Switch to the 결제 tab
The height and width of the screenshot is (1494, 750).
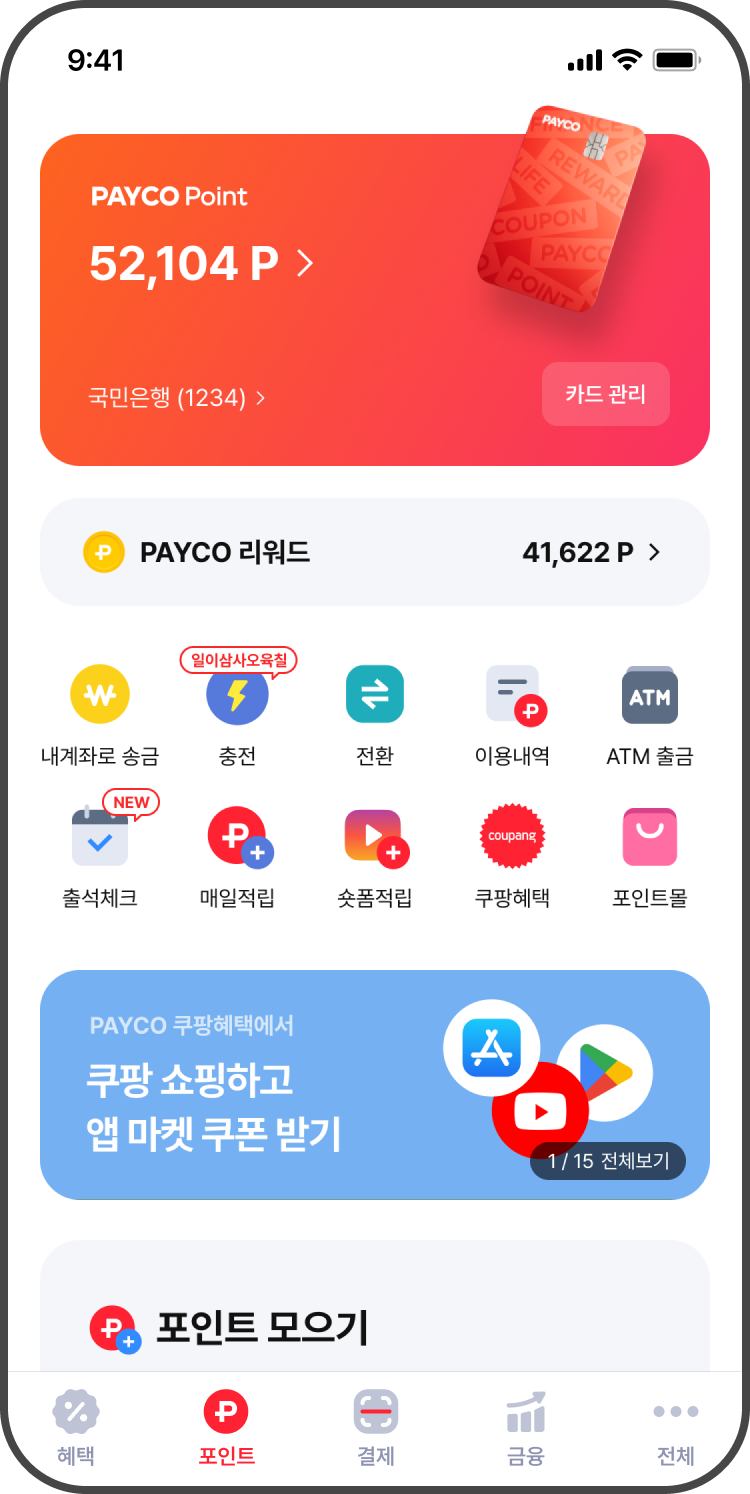point(376,1428)
